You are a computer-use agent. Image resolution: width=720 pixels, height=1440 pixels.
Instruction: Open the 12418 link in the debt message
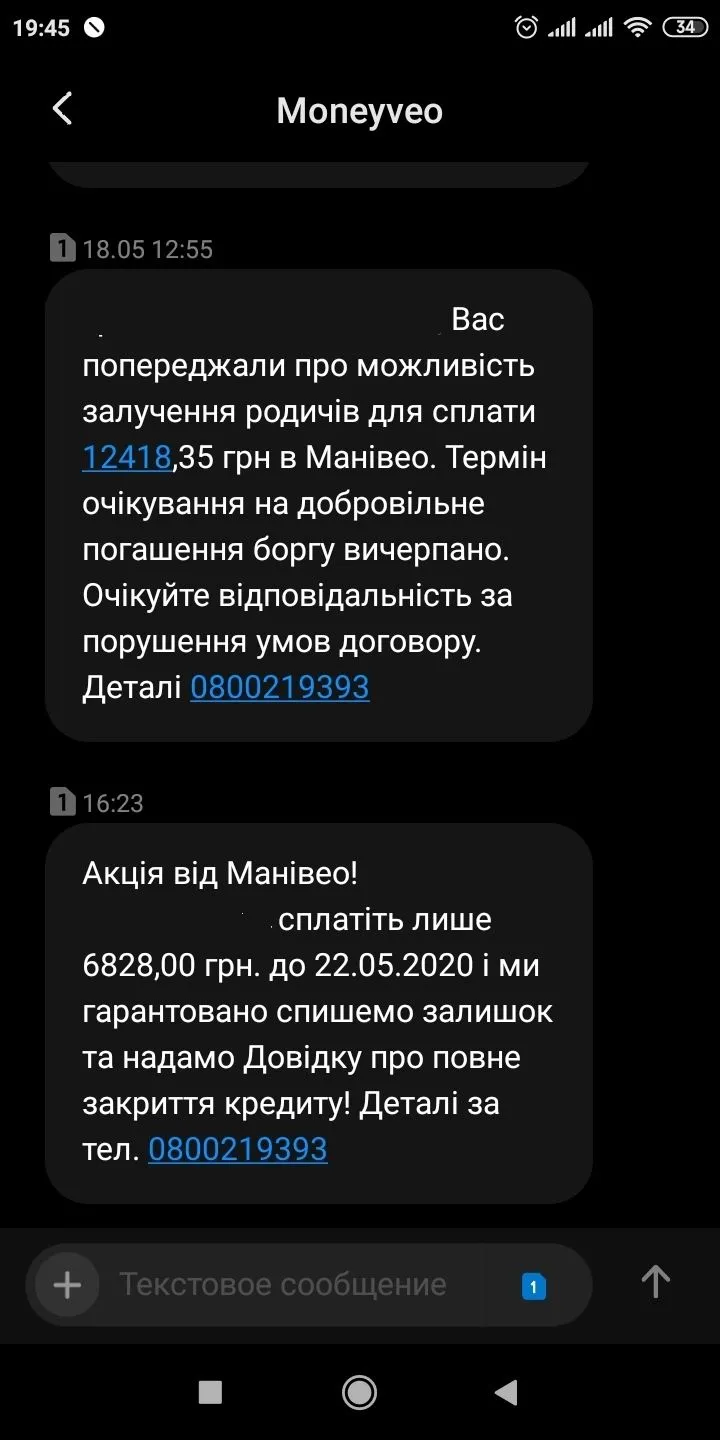[127, 458]
